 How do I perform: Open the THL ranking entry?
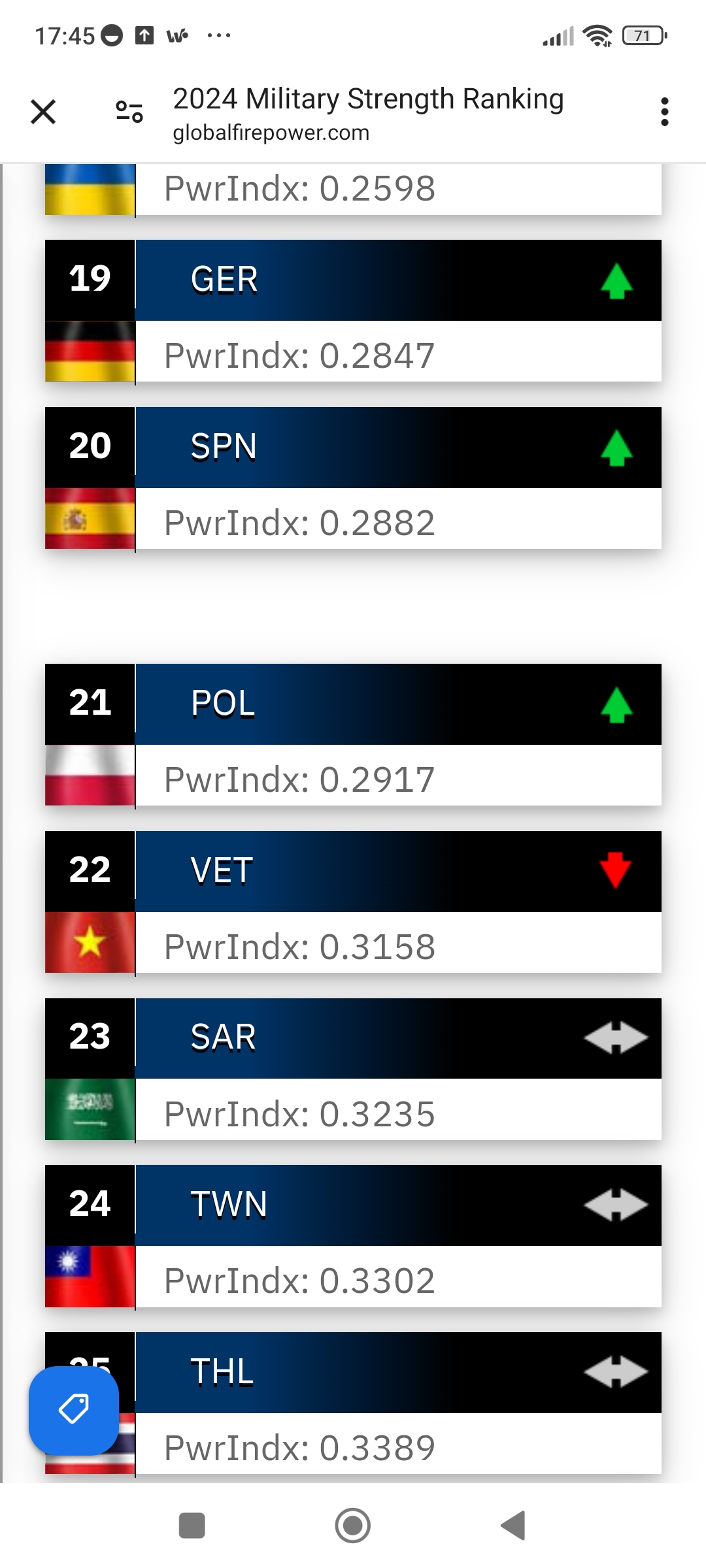click(353, 1403)
